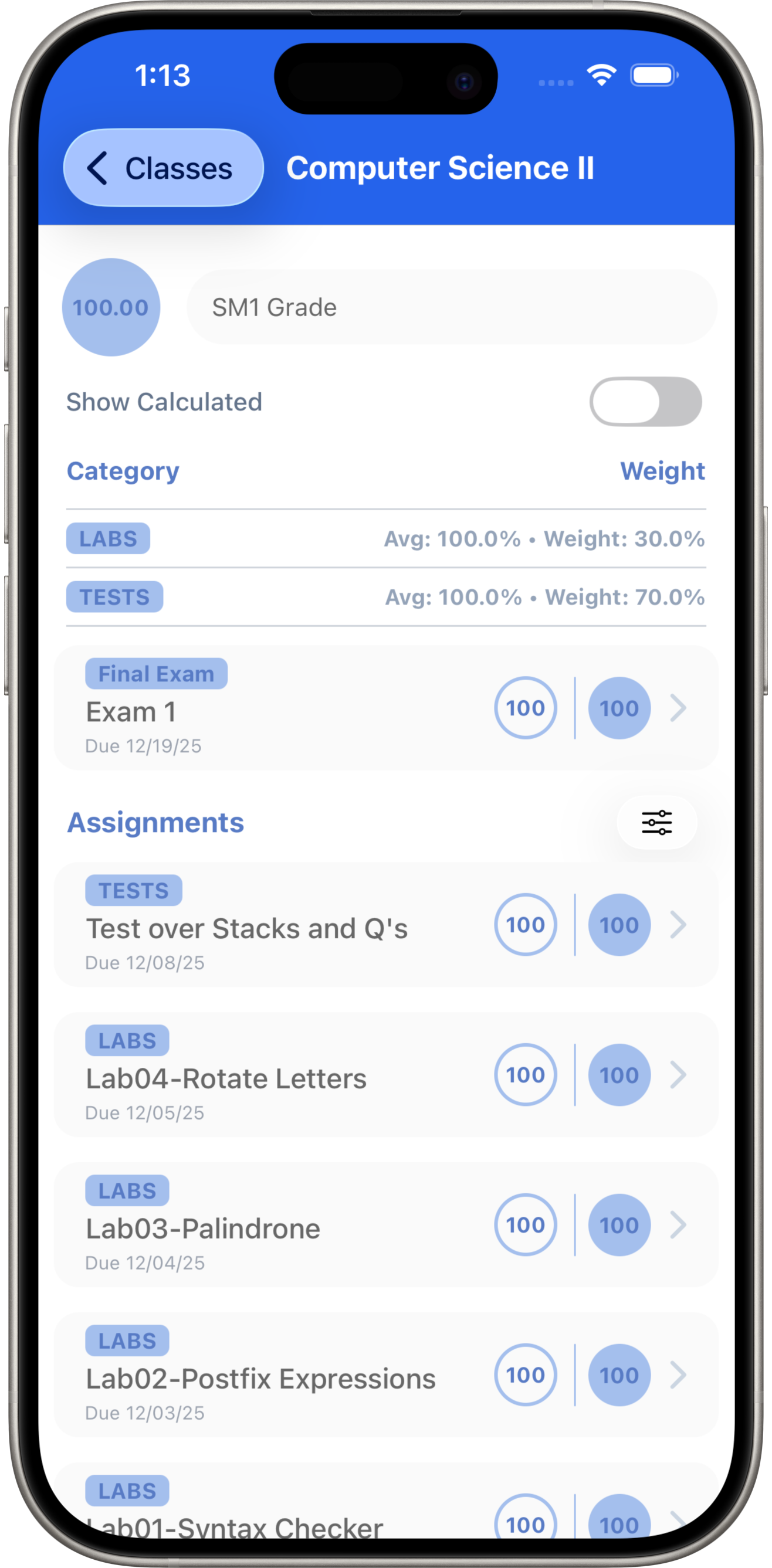Open the Lab01-Syntax Checker assignment
Image resolution: width=772 pixels, height=1568 pixels.
[x=386, y=1509]
